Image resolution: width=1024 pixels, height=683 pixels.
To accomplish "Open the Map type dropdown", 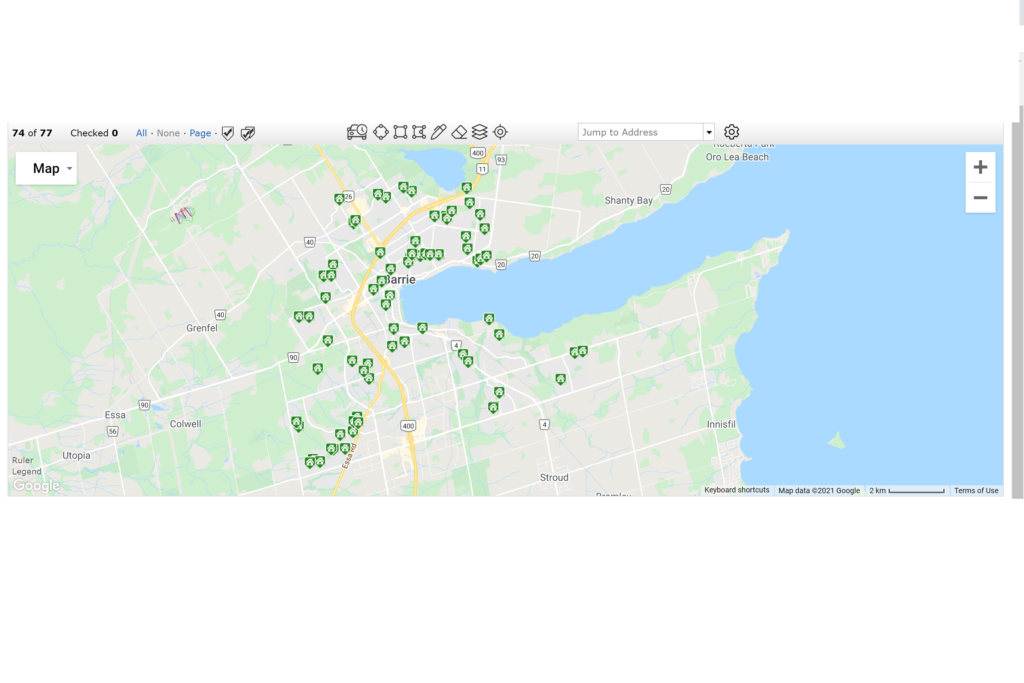I will tap(47, 168).
